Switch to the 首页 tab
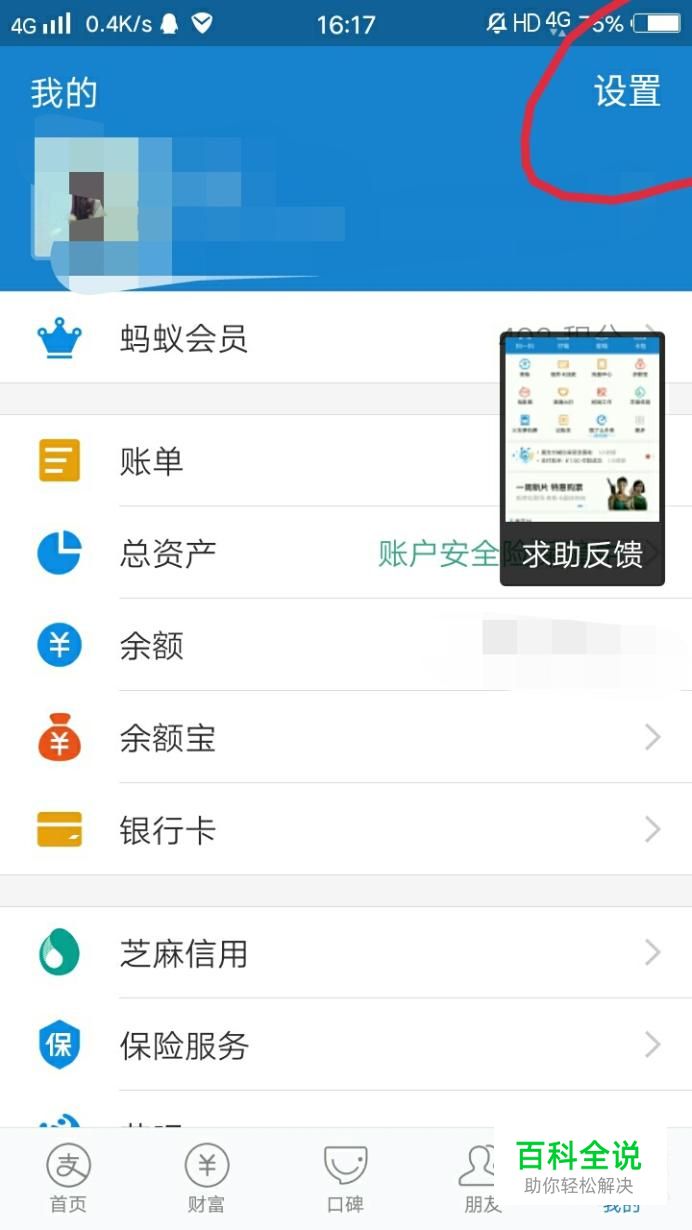This screenshot has width=692, height=1230. point(69,1179)
